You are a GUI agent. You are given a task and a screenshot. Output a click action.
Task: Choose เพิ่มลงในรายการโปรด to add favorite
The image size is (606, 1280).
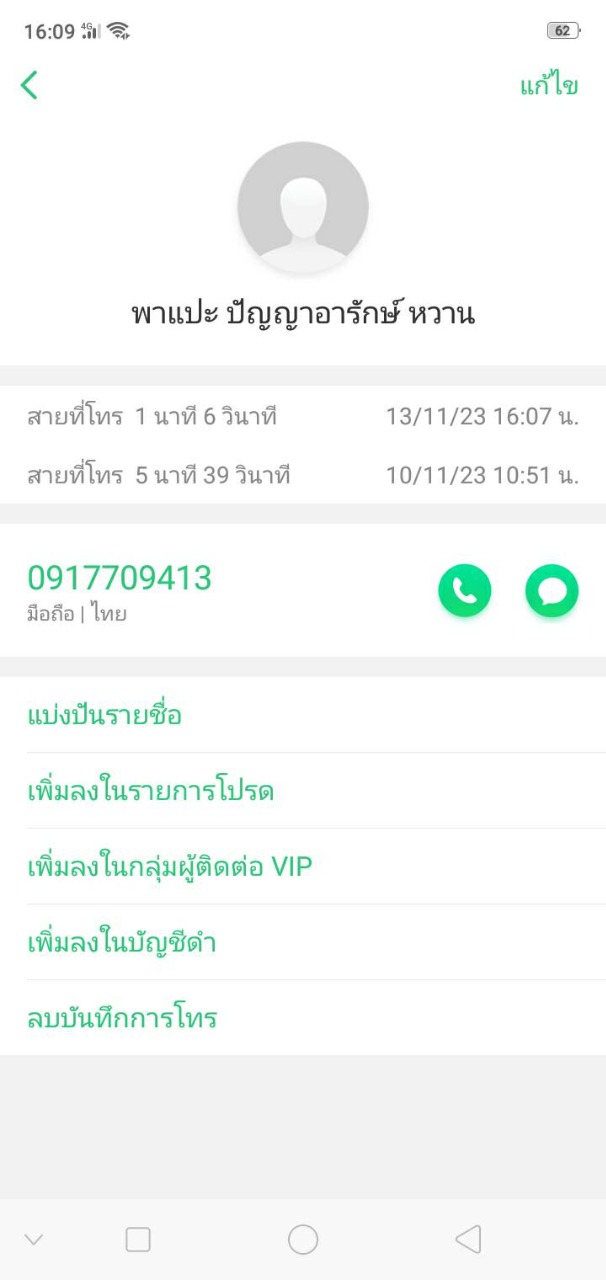coord(150,791)
